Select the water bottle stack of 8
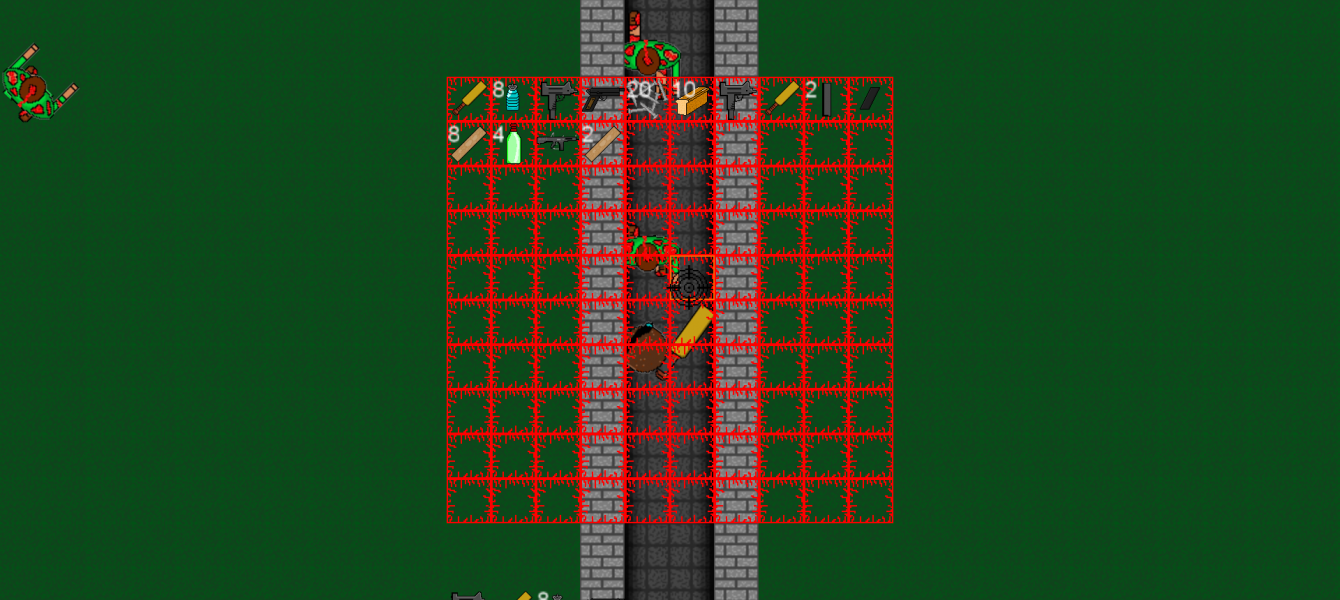This screenshot has width=1340, height=600. tap(512, 99)
